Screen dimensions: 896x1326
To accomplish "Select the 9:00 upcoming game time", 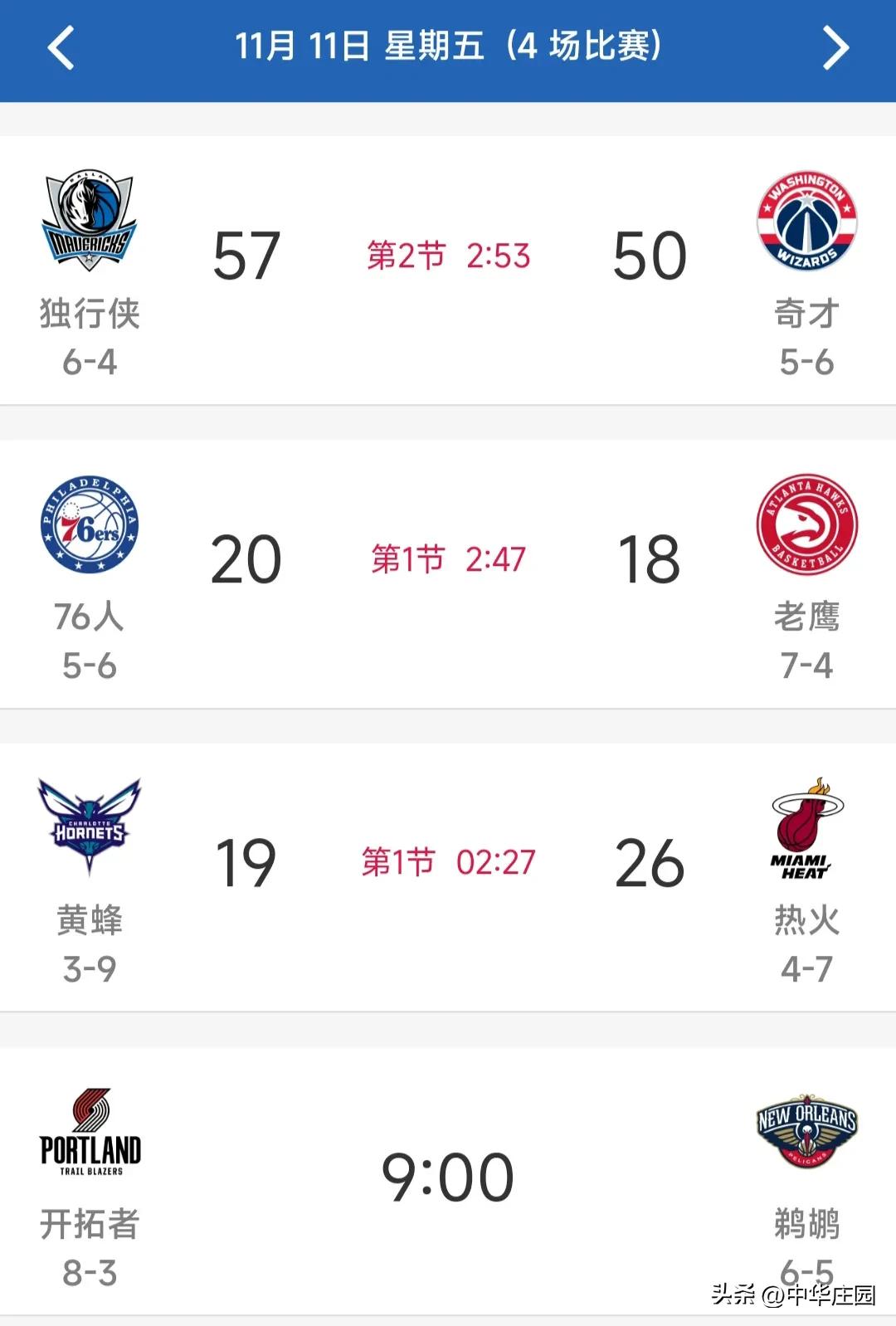I will point(448,1174).
